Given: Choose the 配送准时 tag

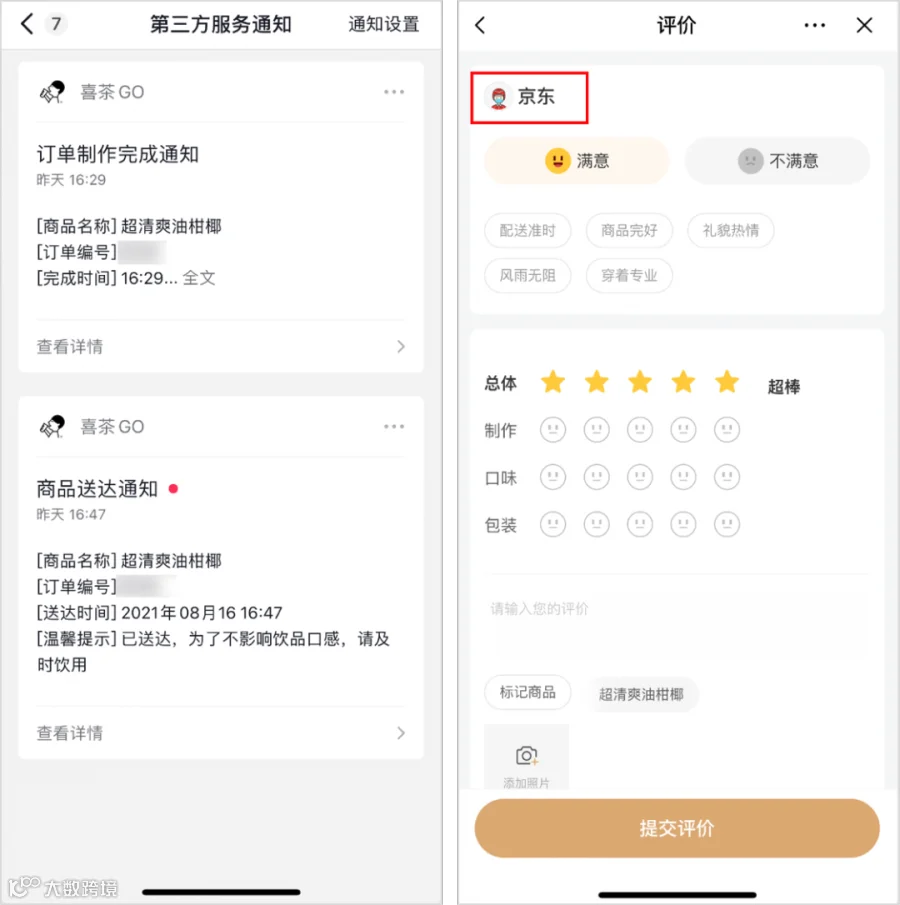Looking at the screenshot, I should [x=528, y=230].
